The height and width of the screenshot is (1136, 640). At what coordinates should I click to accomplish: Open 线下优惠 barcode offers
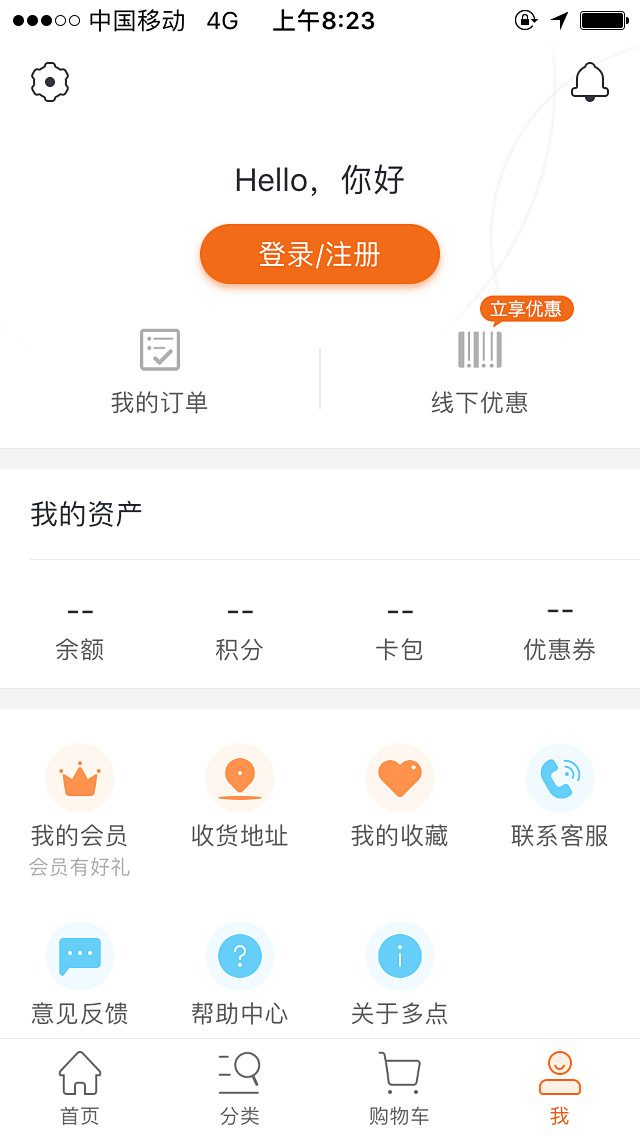[480, 372]
